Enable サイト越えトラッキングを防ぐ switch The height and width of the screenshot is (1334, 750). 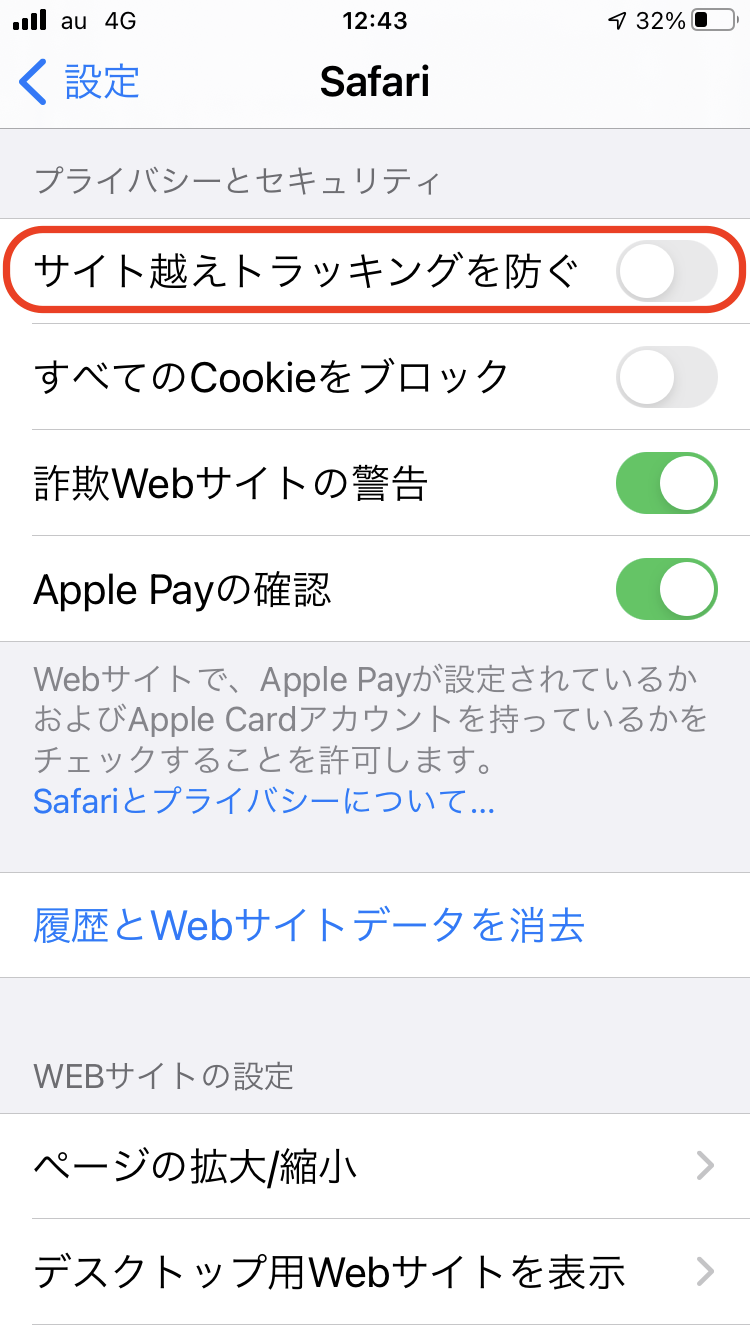[667, 271]
